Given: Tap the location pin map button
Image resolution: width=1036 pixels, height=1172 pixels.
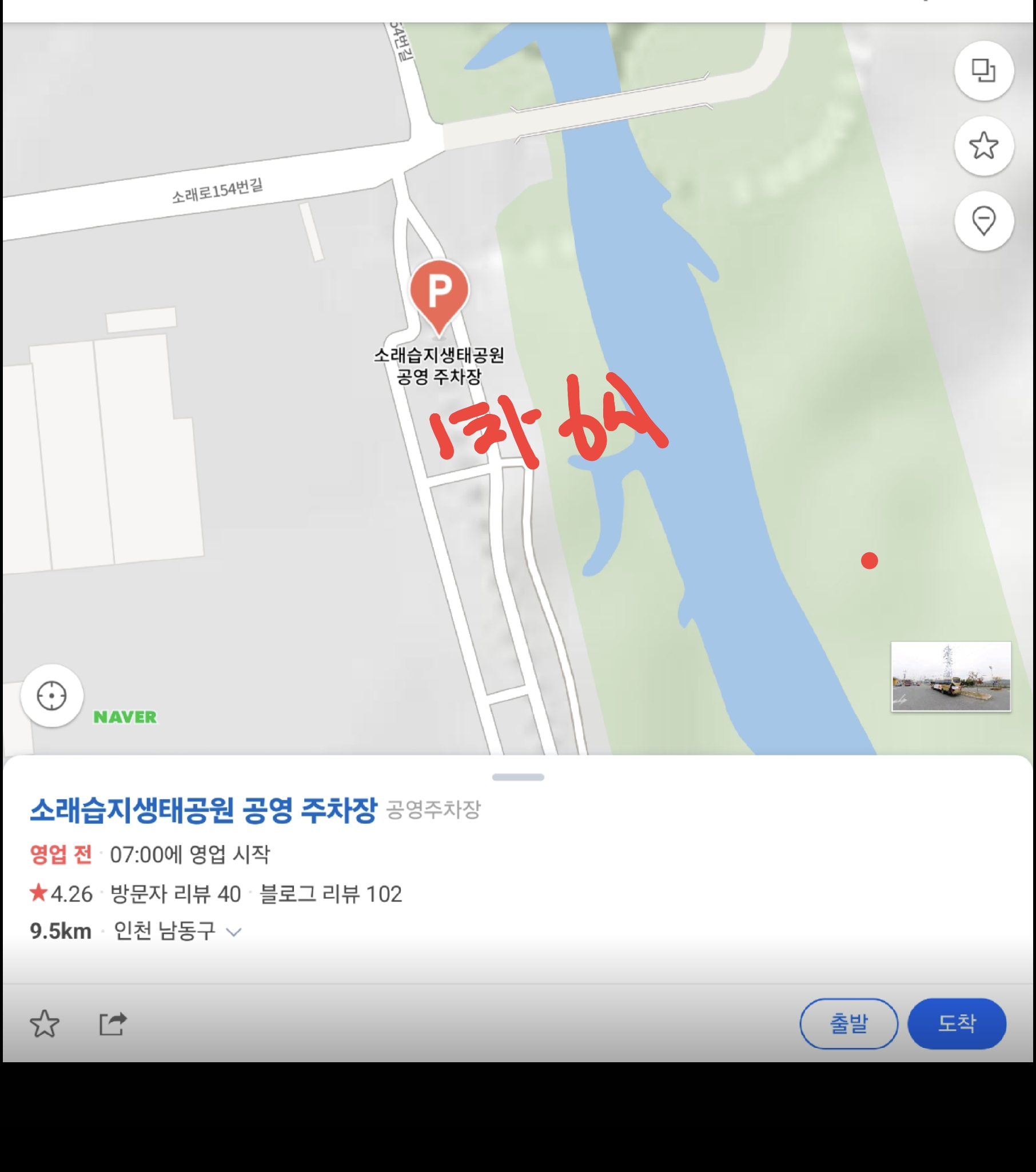Looking at the screenshot, I should click(983, 221).
